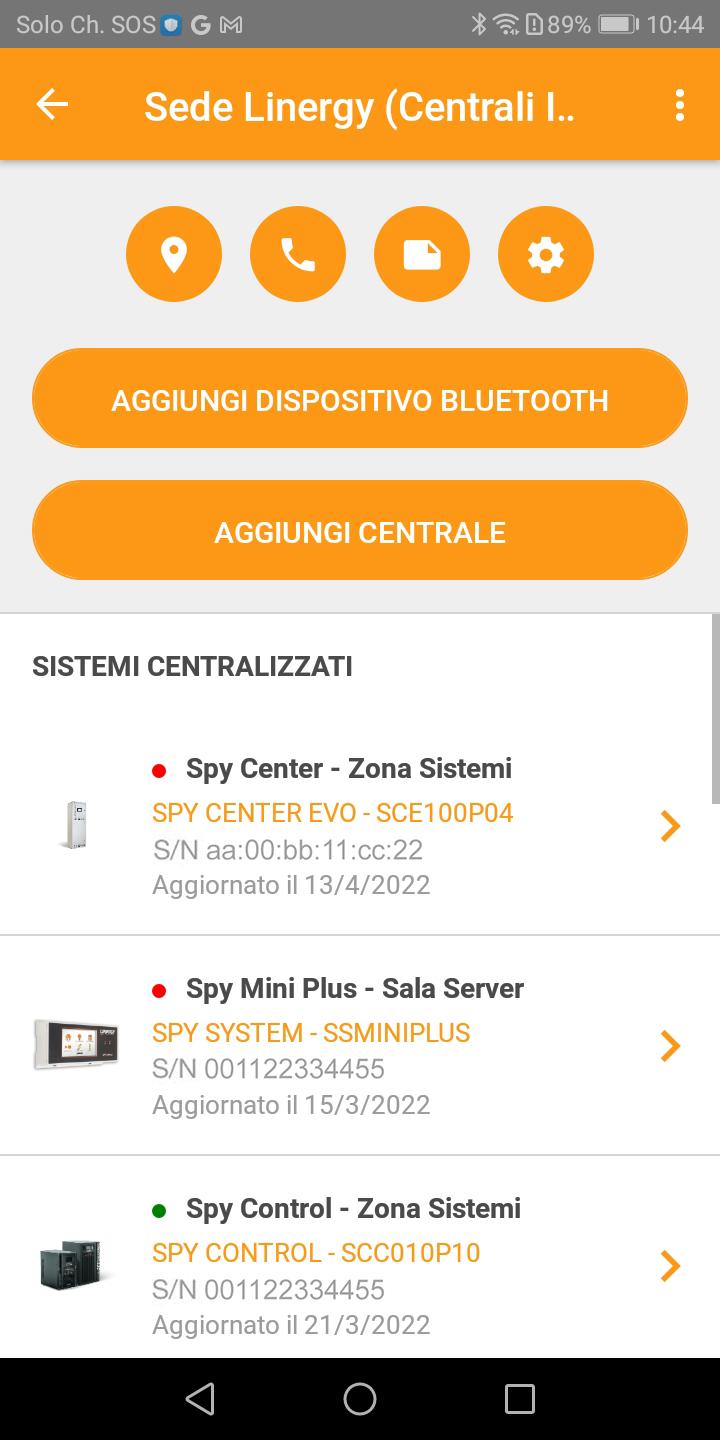This screenshot has width=720, height=1440.
Task: Open the notes button
Action: 422,254
